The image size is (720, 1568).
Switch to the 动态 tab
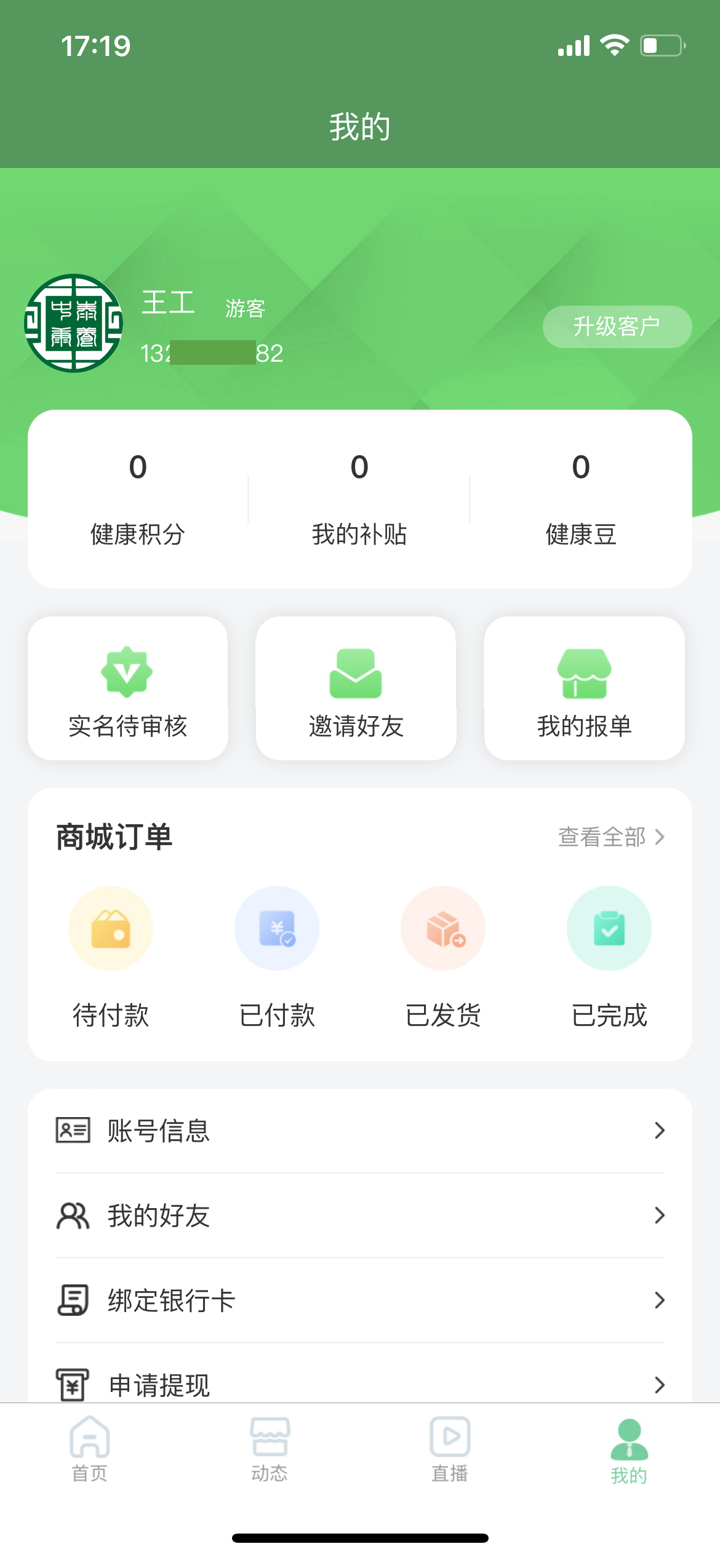[270, 1449]
